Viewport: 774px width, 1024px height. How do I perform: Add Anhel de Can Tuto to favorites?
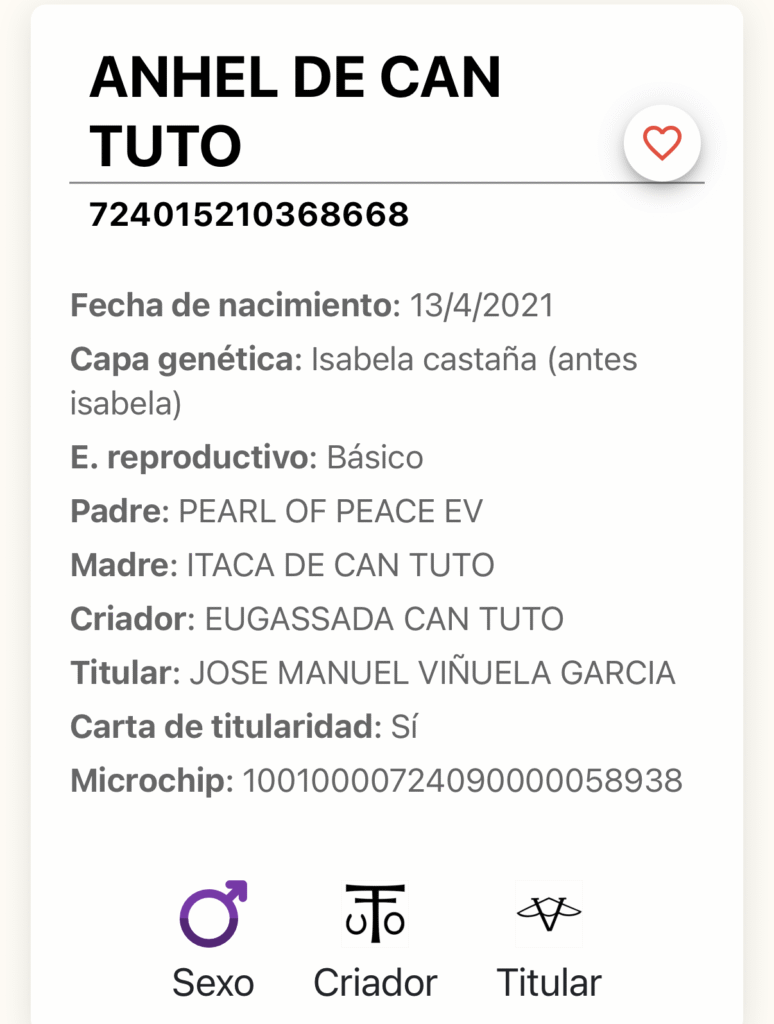(662, 144)
